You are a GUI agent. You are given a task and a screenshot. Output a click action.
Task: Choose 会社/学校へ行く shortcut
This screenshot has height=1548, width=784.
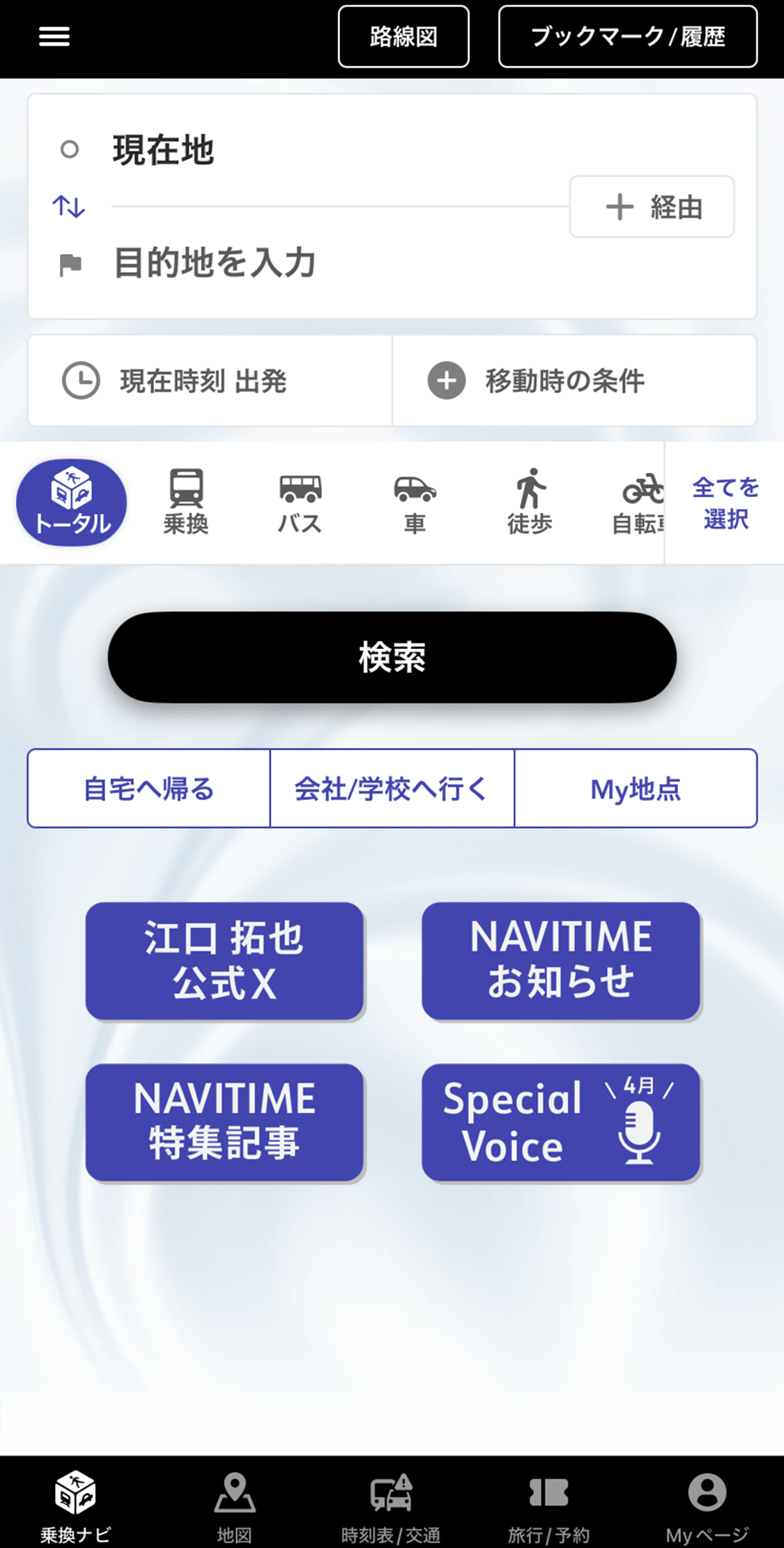[x=392, y=789]
